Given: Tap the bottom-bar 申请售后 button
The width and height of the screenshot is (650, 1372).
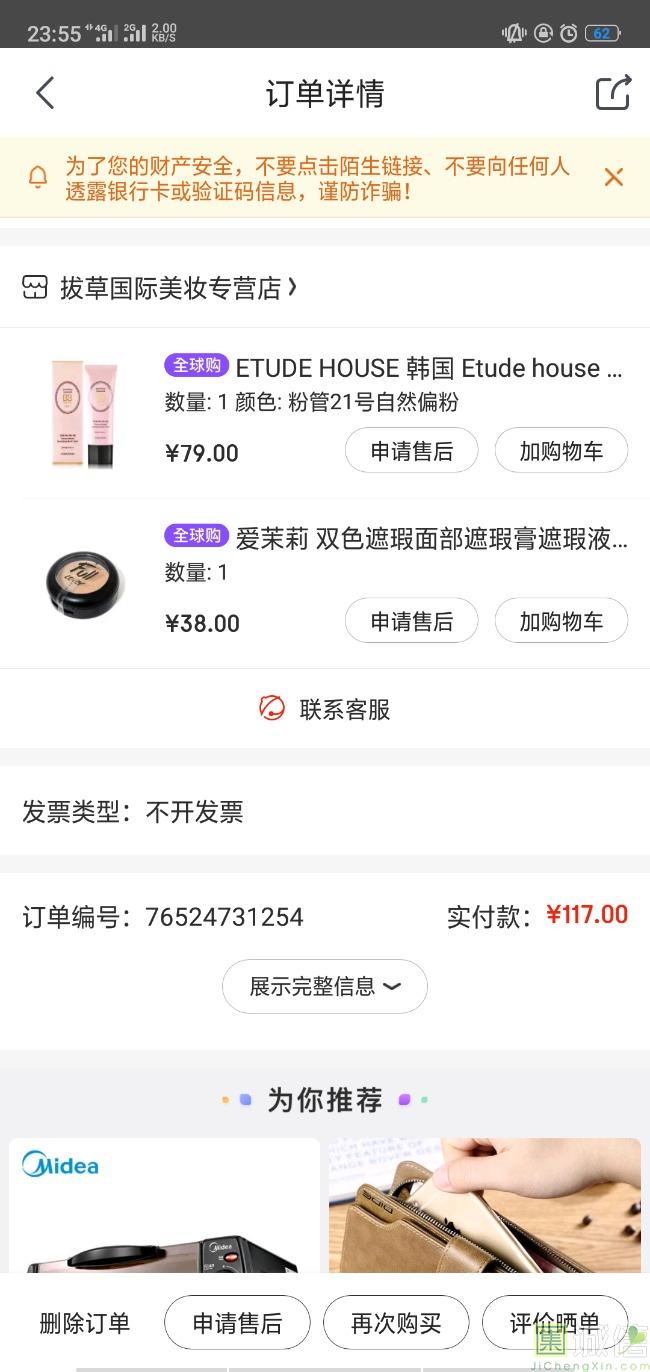Looking at the screenshot, I should click(237, 1323).
